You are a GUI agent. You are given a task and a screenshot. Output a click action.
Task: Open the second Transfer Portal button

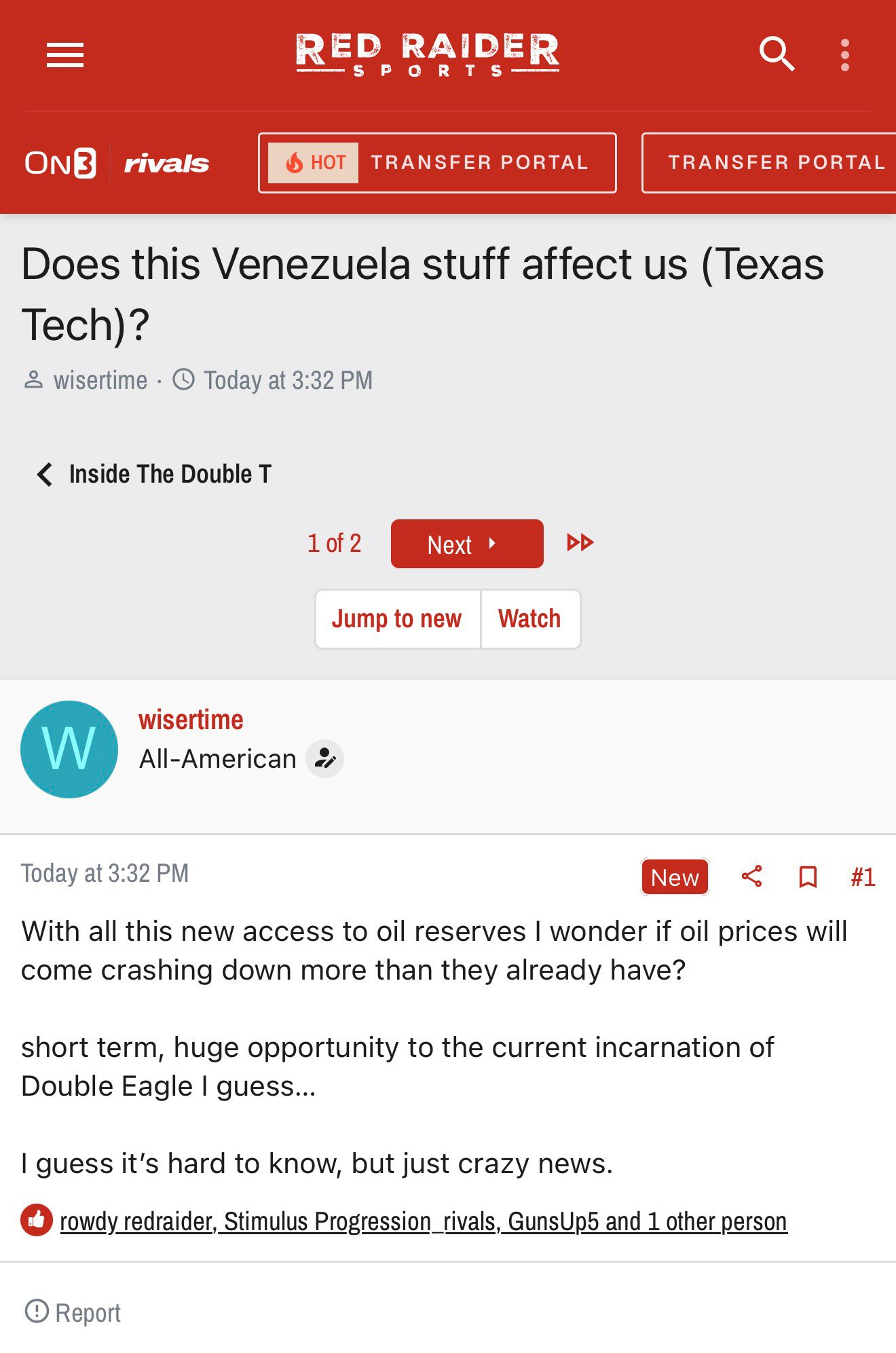coord(768,163)
